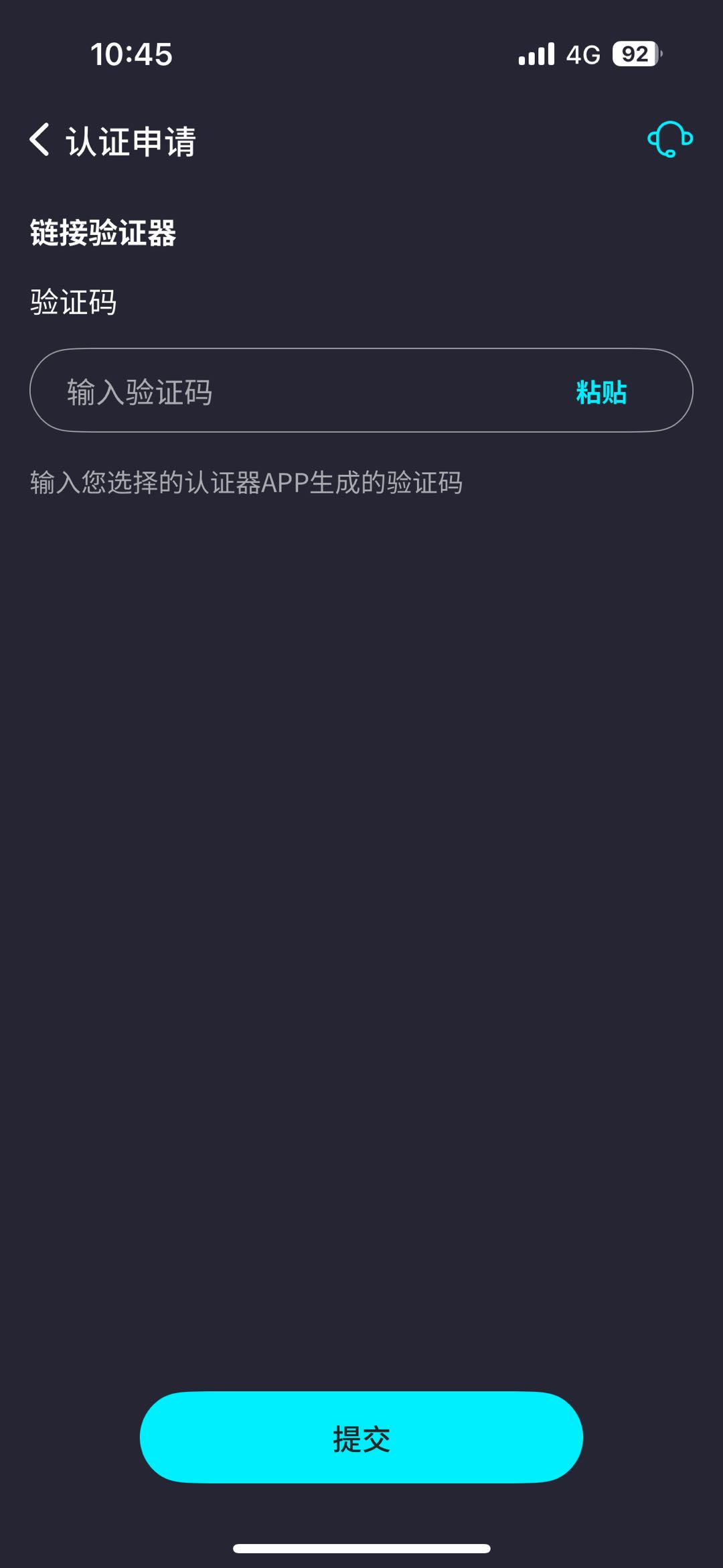Tap 粘贴 to paste the code
Viewport: 723px width, 1568px height.
(x=600, y=392)
